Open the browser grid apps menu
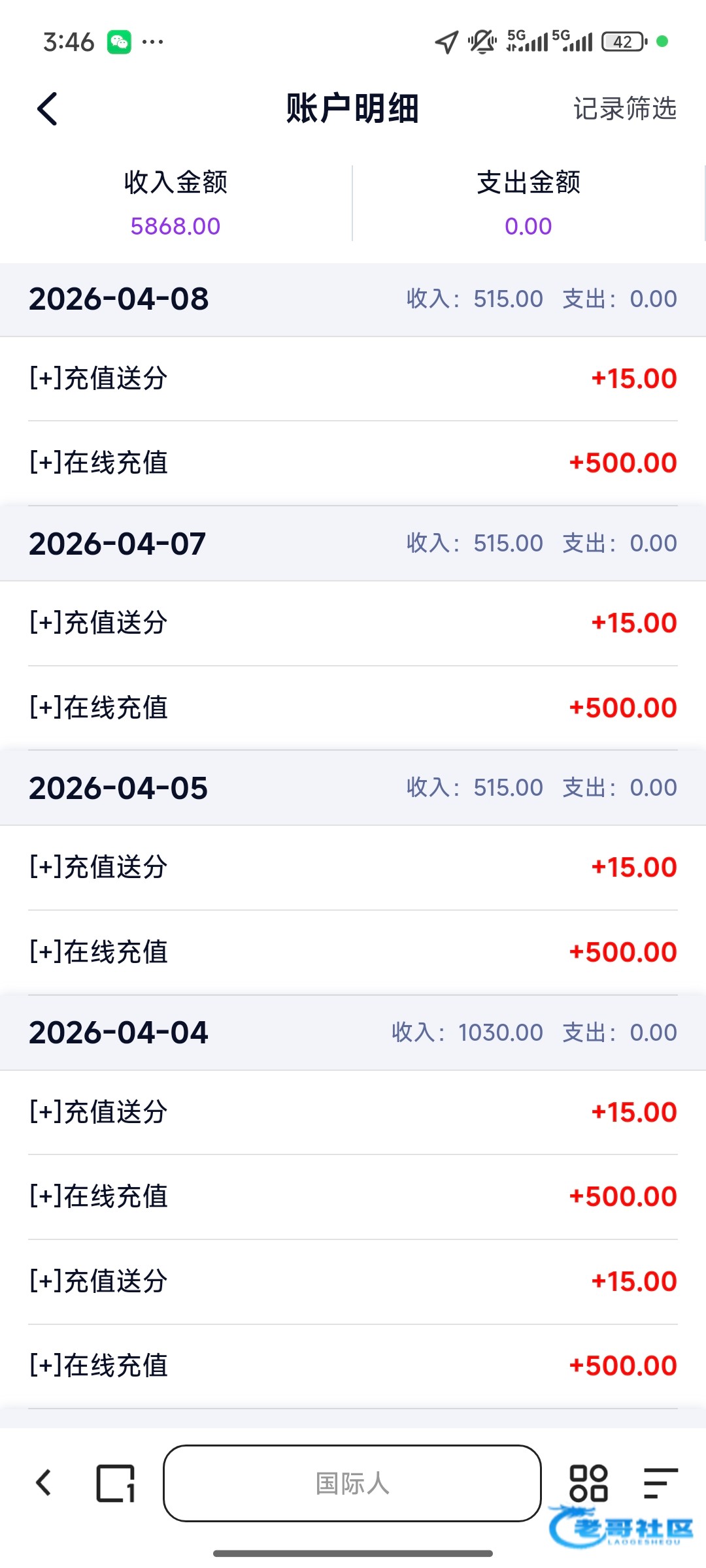706x1568 pixels. (588, 1483)
